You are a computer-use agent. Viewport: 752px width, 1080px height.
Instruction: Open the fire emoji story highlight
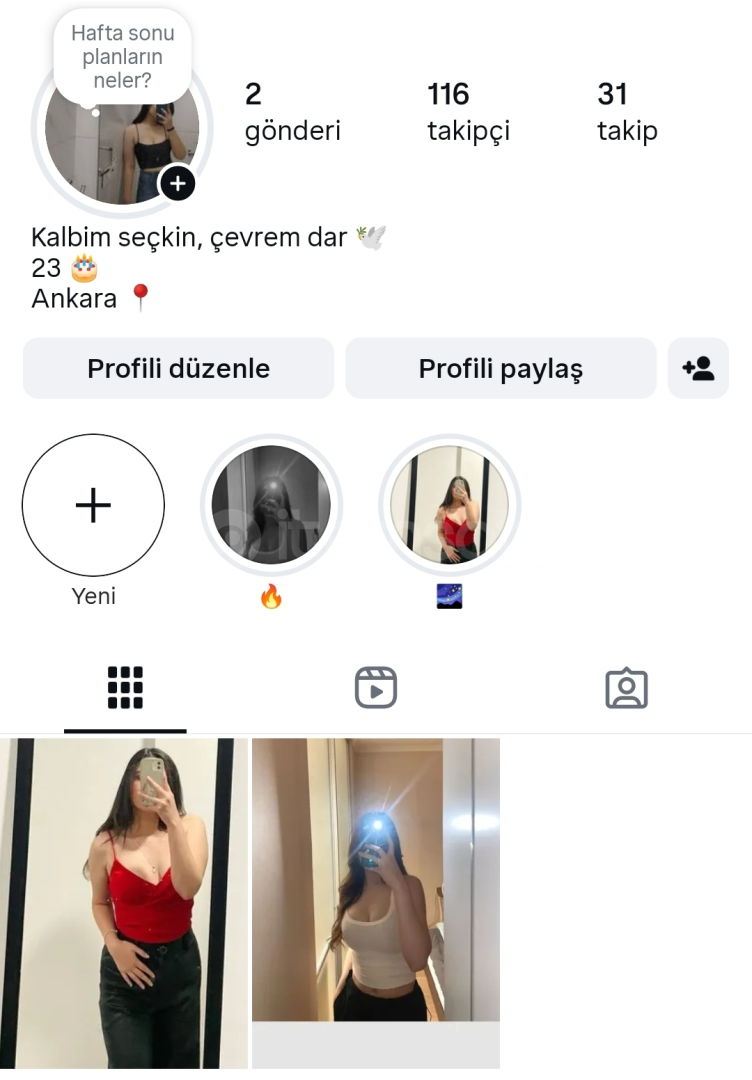point(271,506)
